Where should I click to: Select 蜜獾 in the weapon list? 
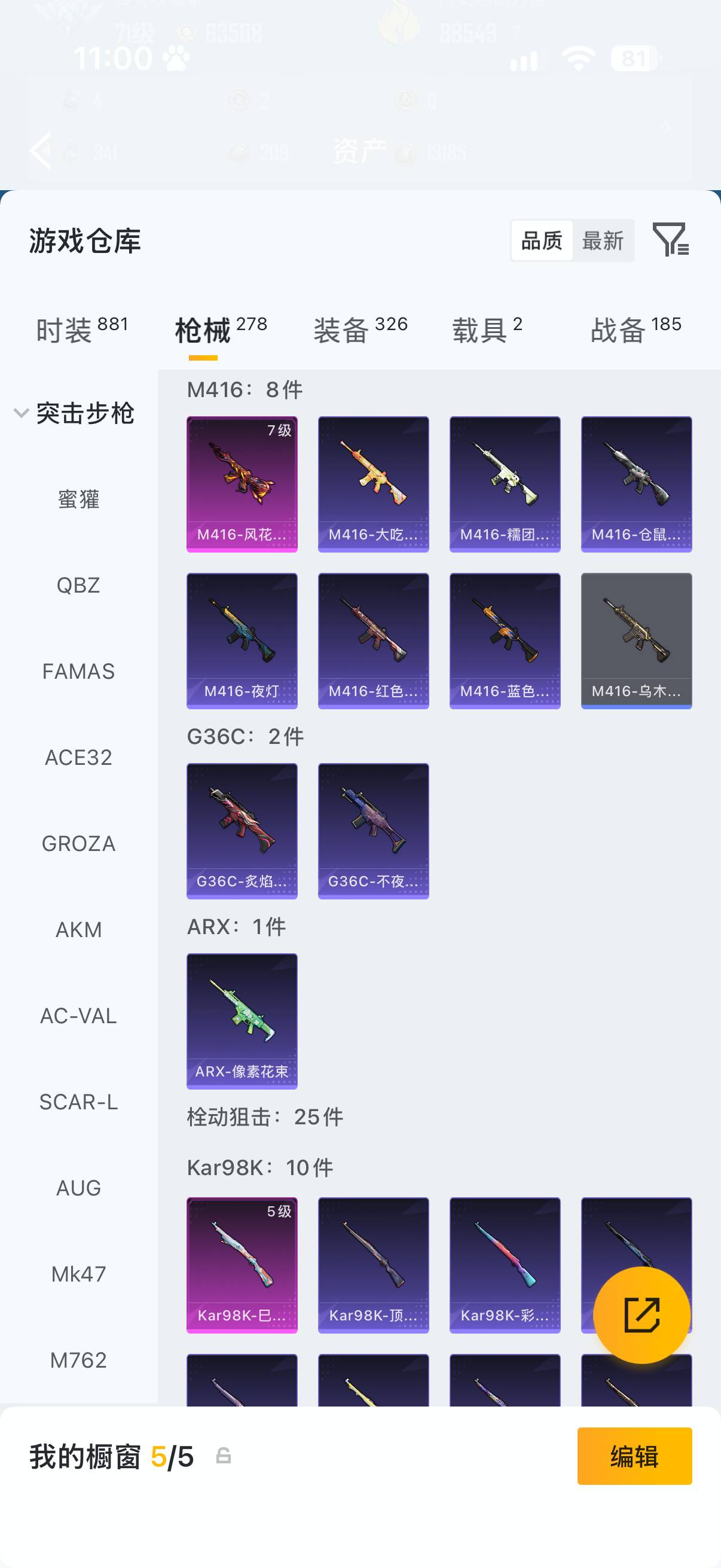(78, 499)
